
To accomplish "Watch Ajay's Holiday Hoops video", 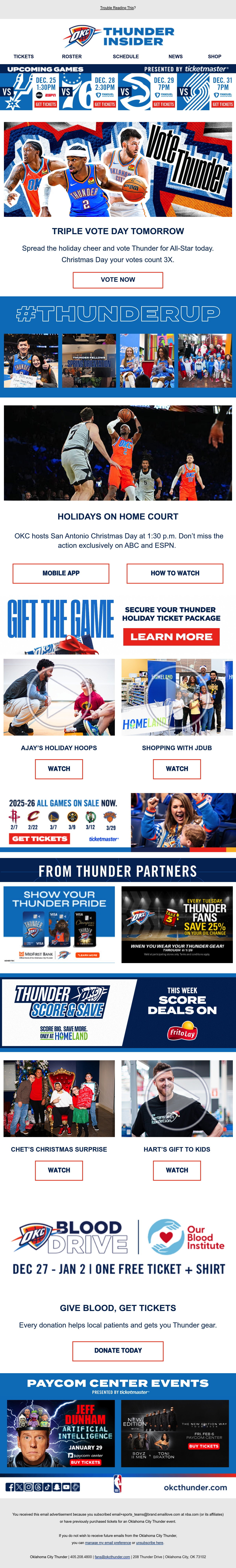I will pyautogui.click(x=59, y=769).
